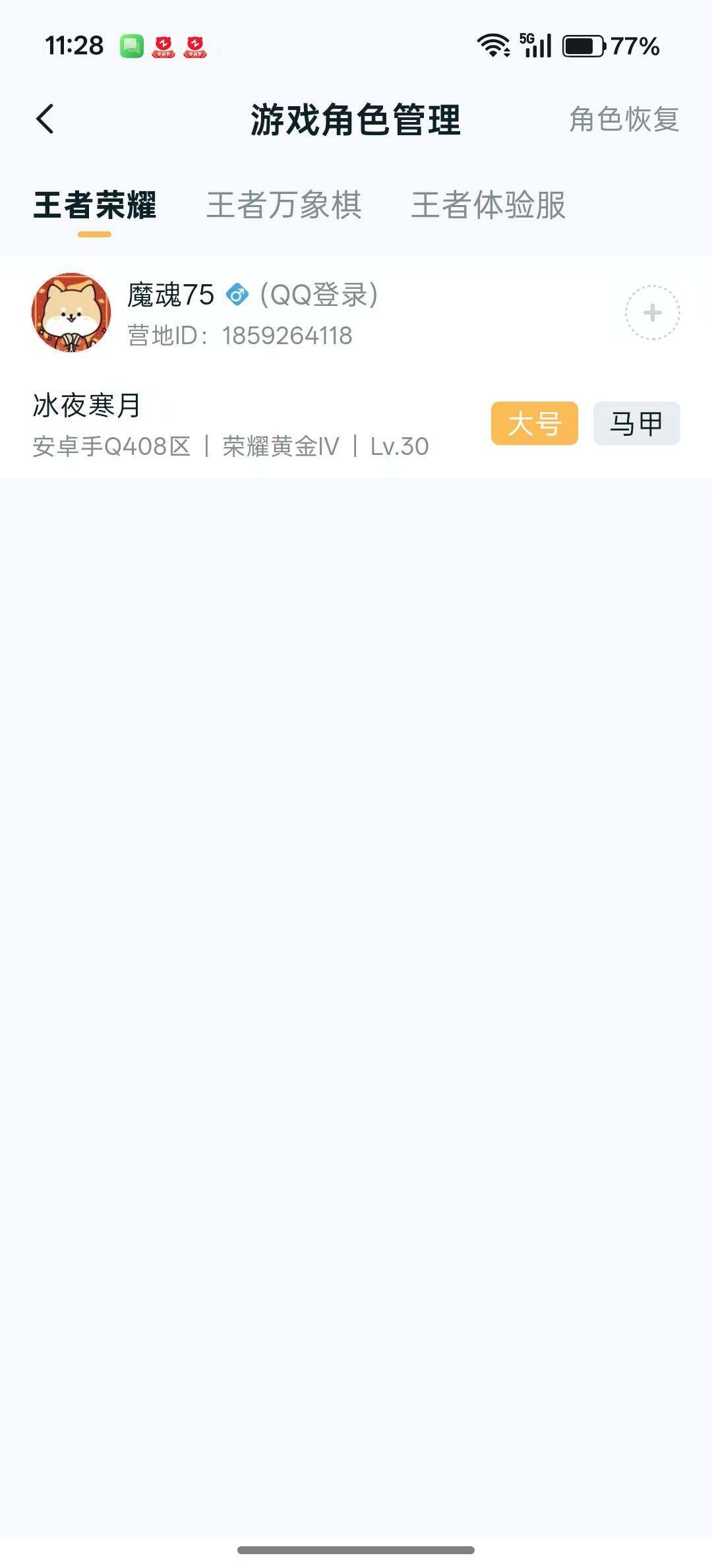Tap the first red notification icon in status bar

coord(163,47)
